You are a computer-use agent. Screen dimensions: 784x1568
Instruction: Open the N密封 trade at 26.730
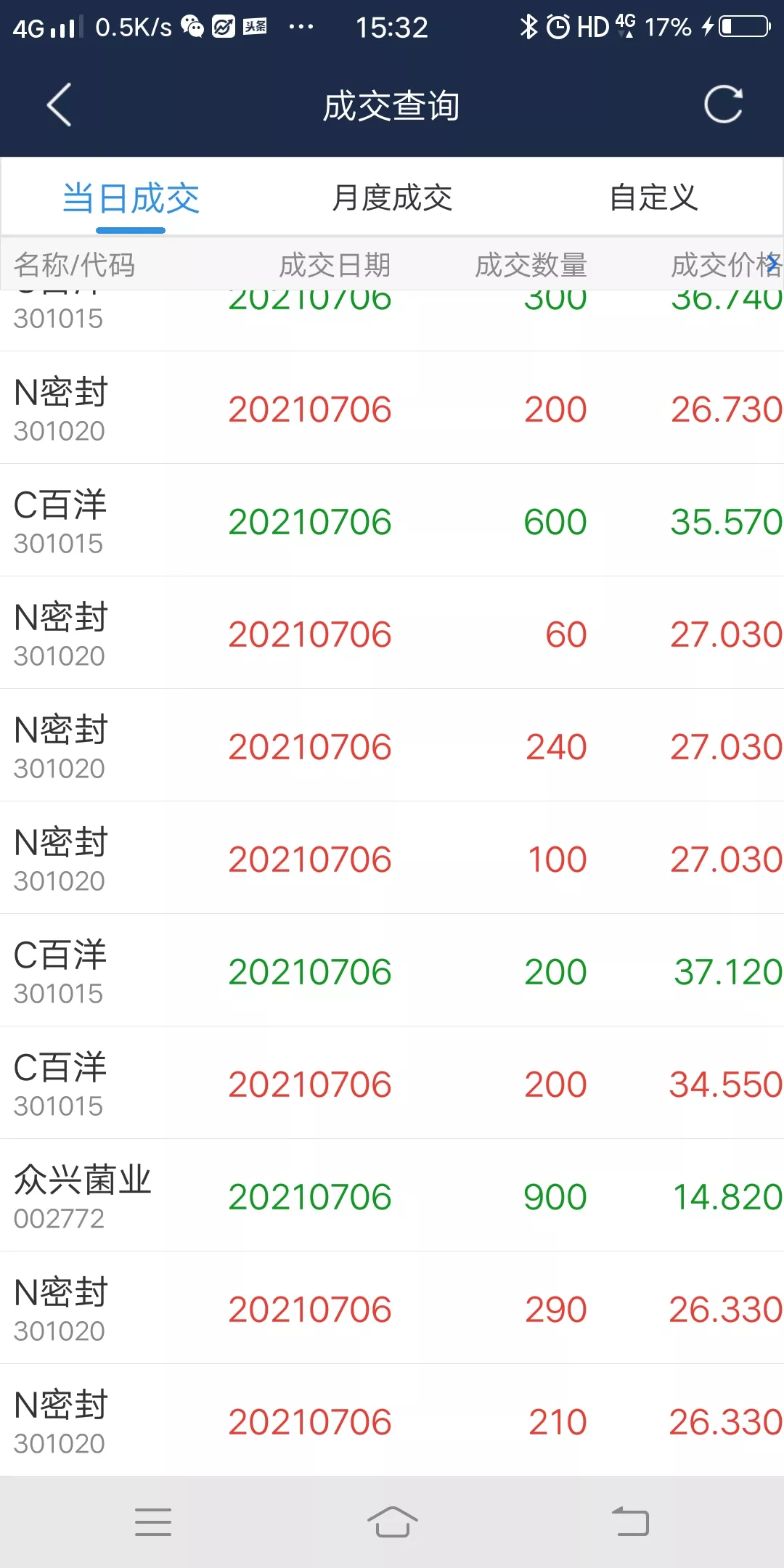pyautogui.click(x=392, y=408)
